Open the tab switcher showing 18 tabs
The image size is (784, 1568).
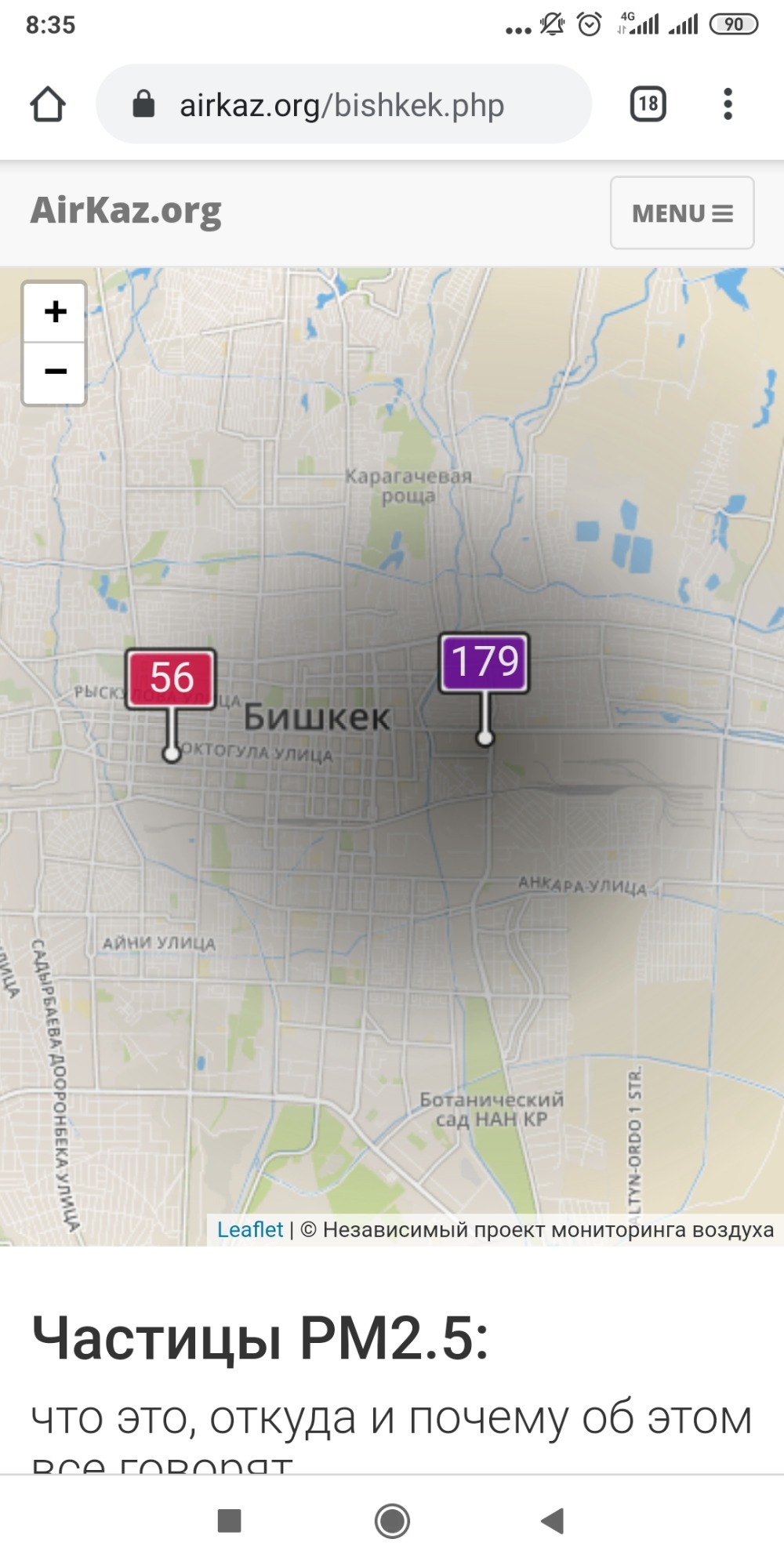tap(648, 104)
